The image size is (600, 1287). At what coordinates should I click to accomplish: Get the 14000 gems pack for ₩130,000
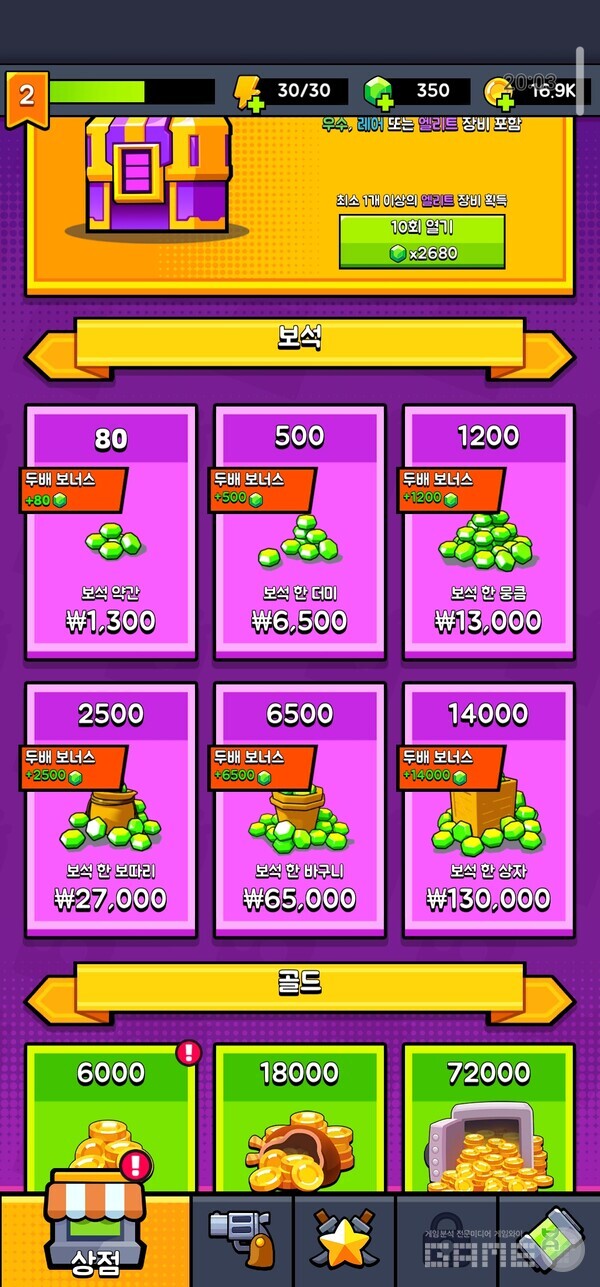(x=488, y=810)
